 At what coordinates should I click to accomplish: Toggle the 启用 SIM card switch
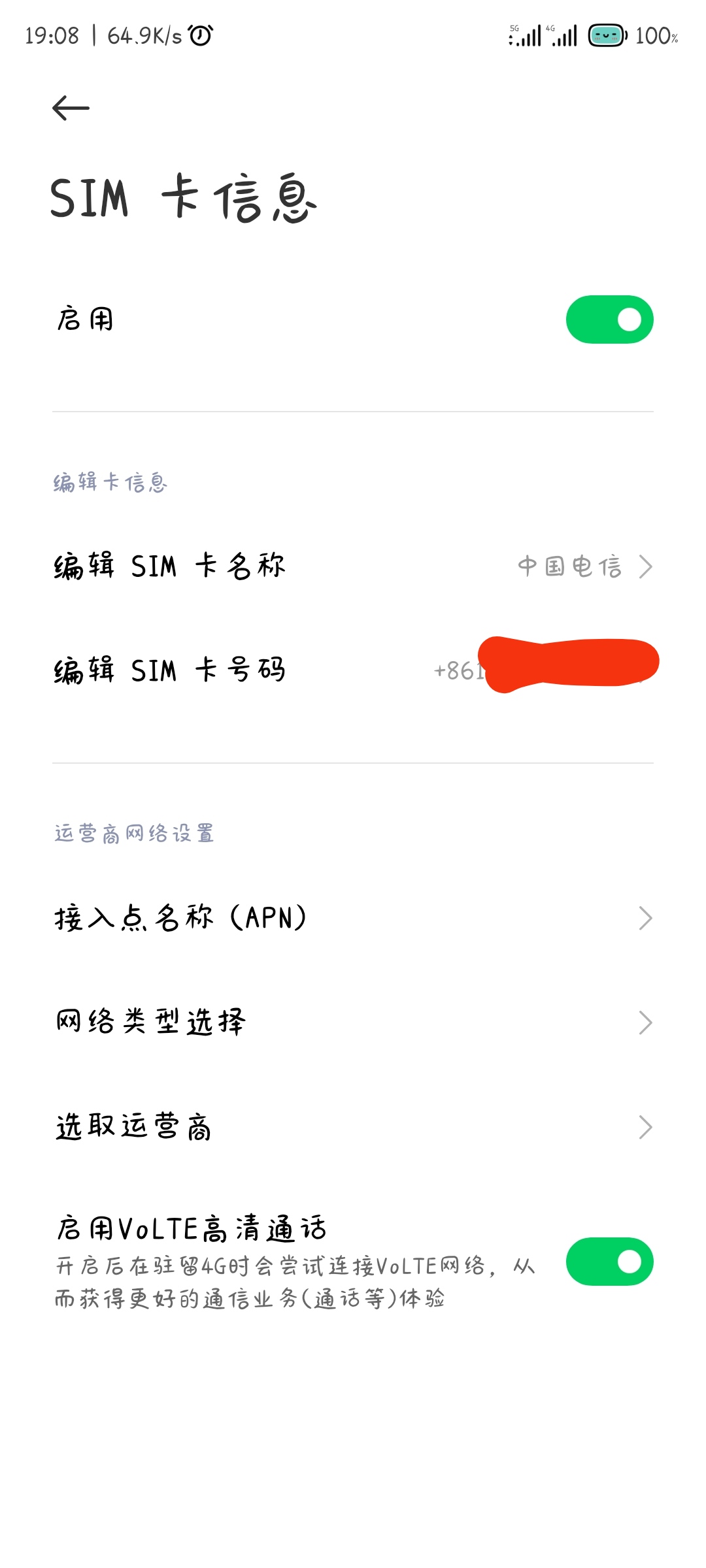(x=609, y=319)
